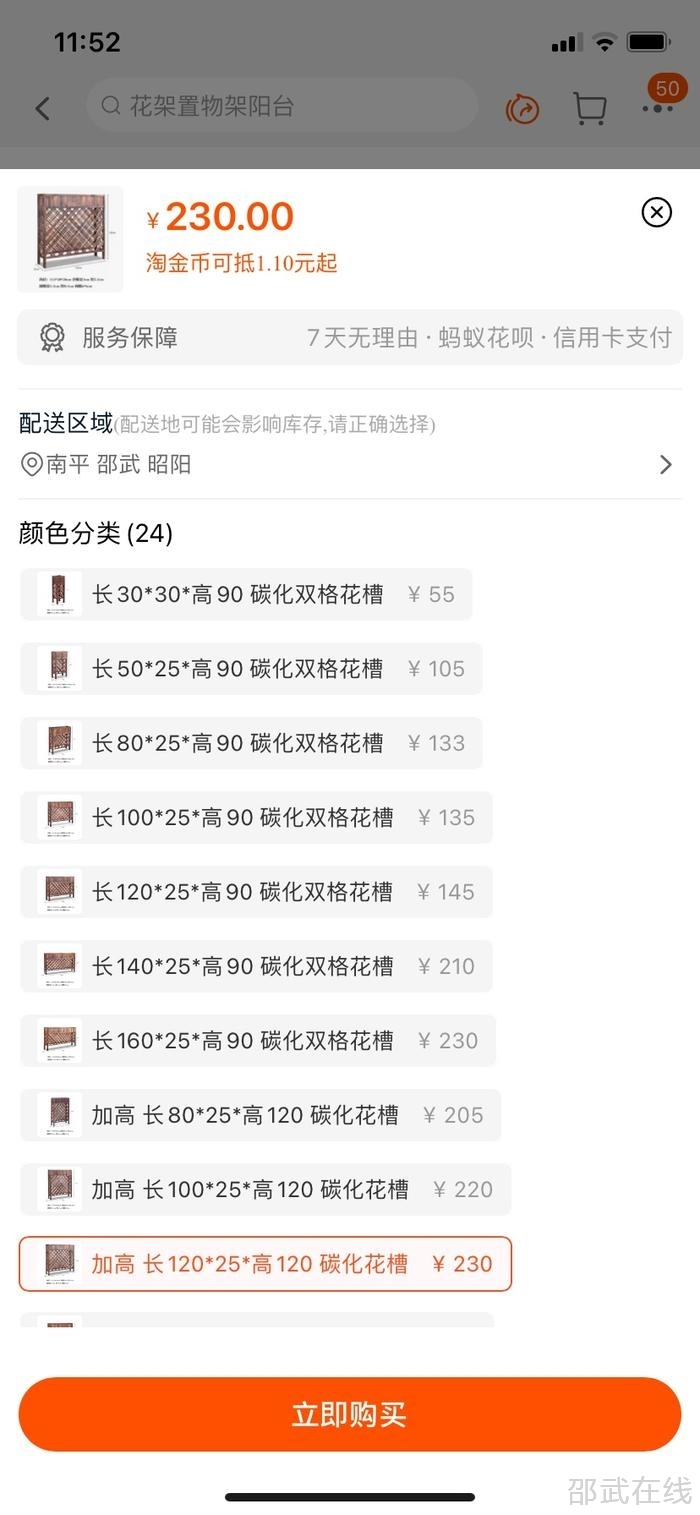700x1515 pixels.
Task: Choose 长80*25*高90 碳化双格花槽 ¥133
Action: pyautogui.click(x=251, y=743)
